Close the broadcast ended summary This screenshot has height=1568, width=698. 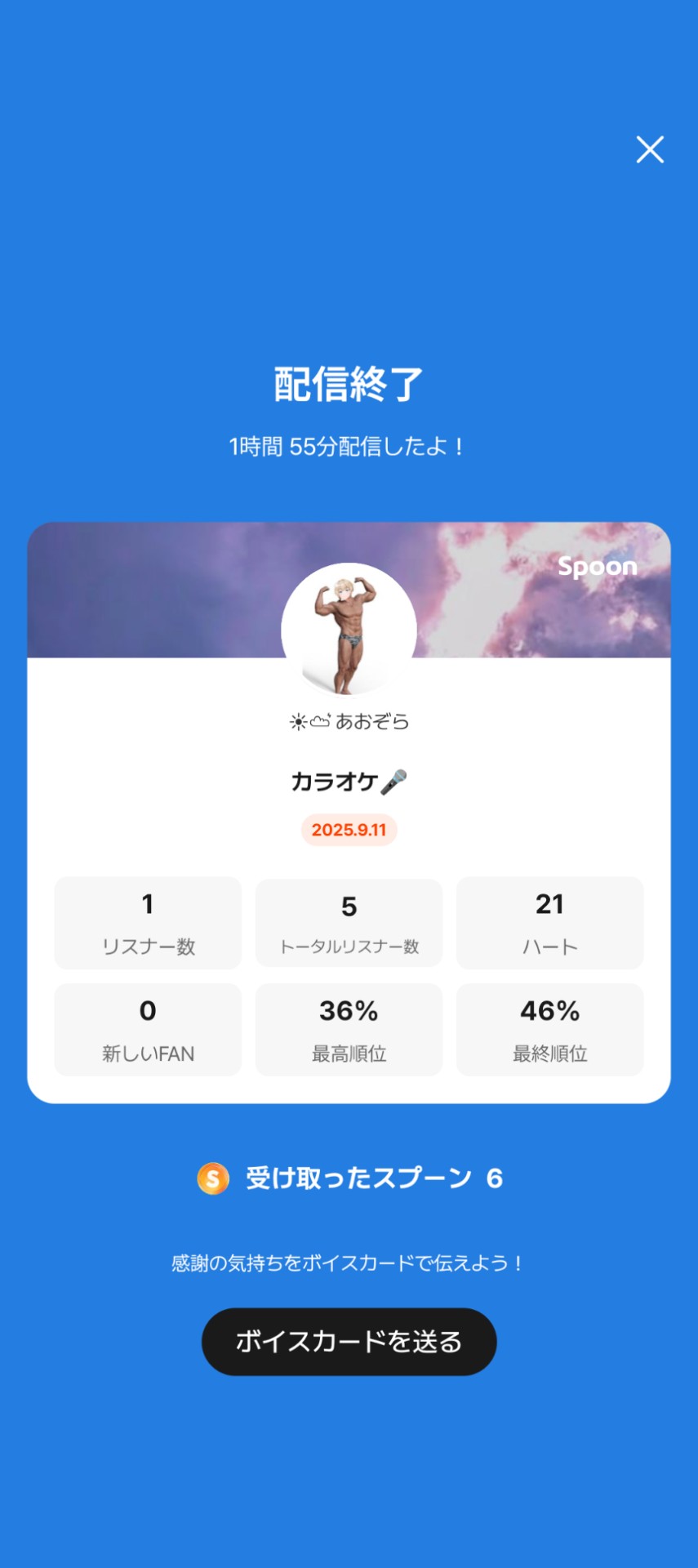[x=650, y=149]
